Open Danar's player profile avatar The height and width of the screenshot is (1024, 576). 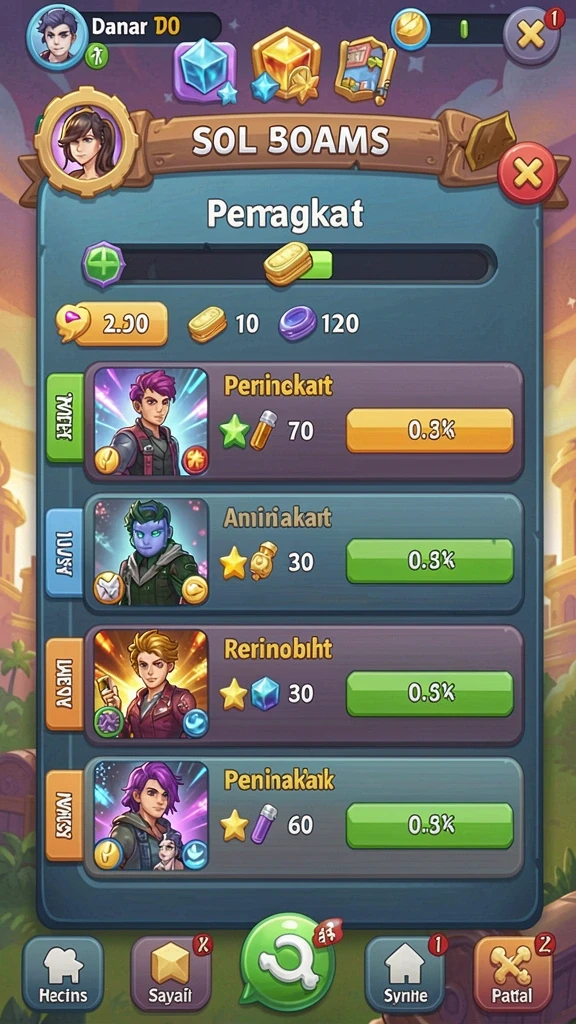pos(57,36)
